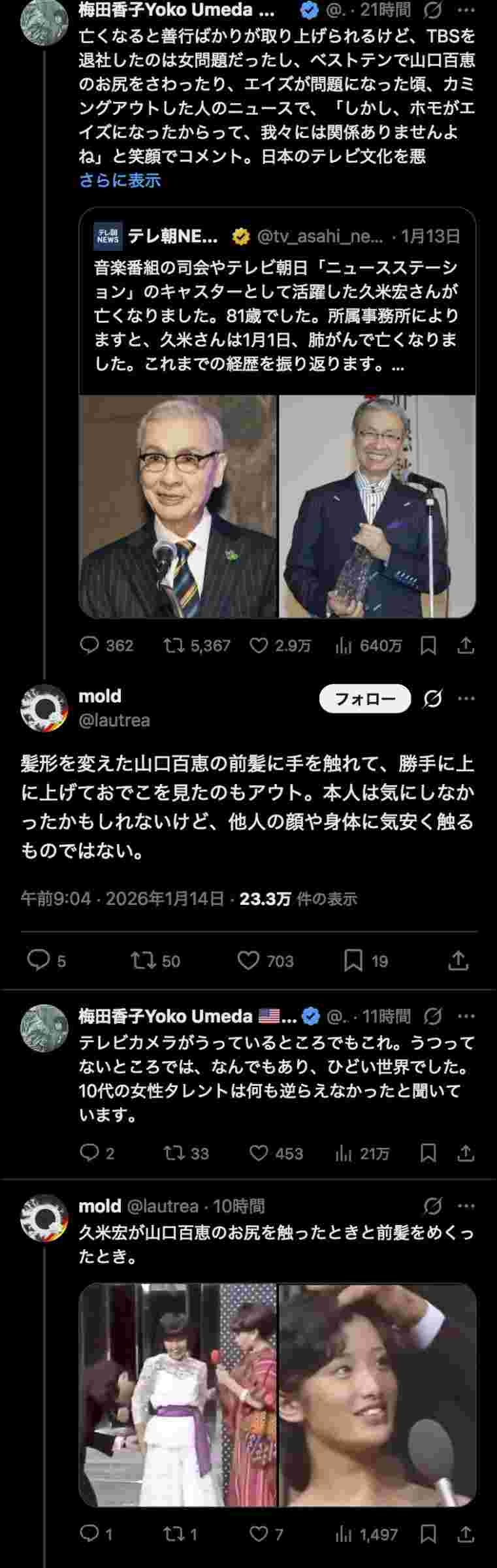Like the main mold post with 703 likes
The width and height of the screenshot is (497, 1568).
248,960
